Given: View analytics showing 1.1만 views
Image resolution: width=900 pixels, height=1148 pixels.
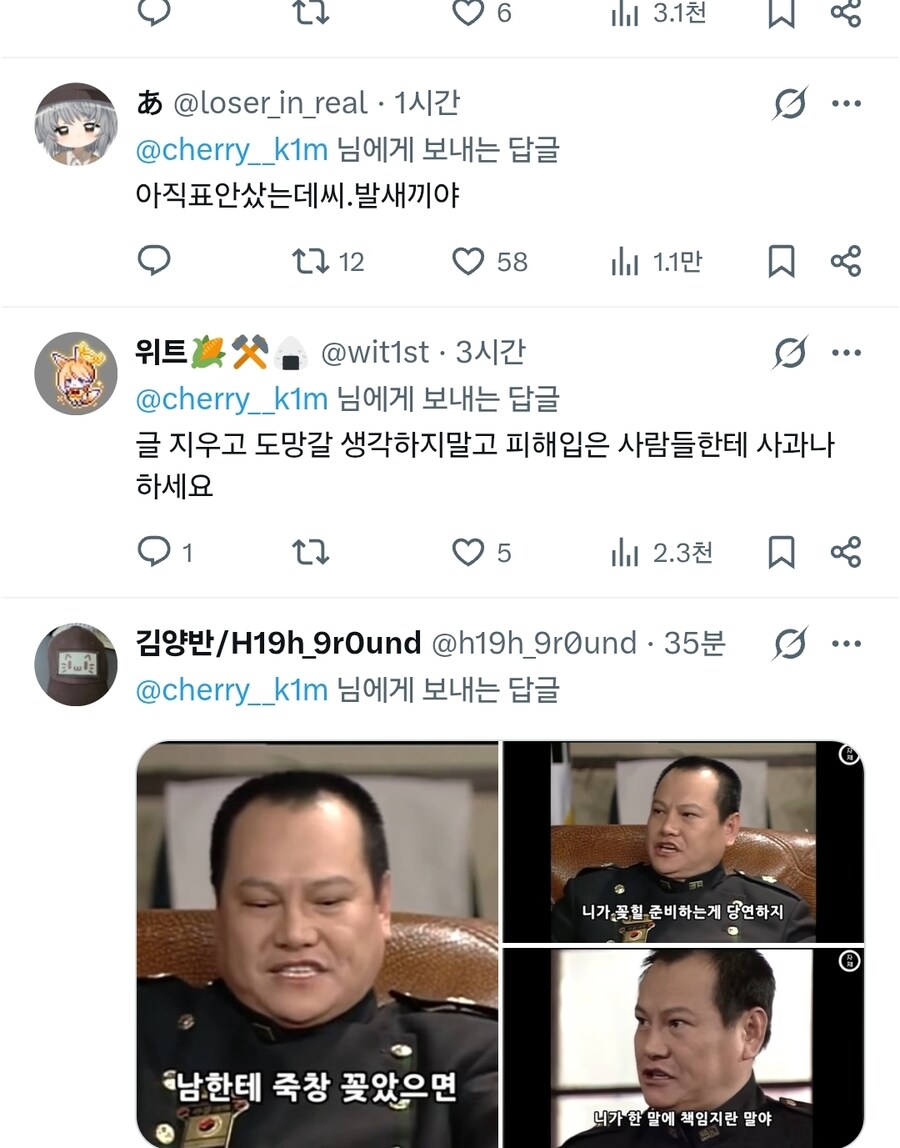Looking at the screenshot, I should click(625, 262).
